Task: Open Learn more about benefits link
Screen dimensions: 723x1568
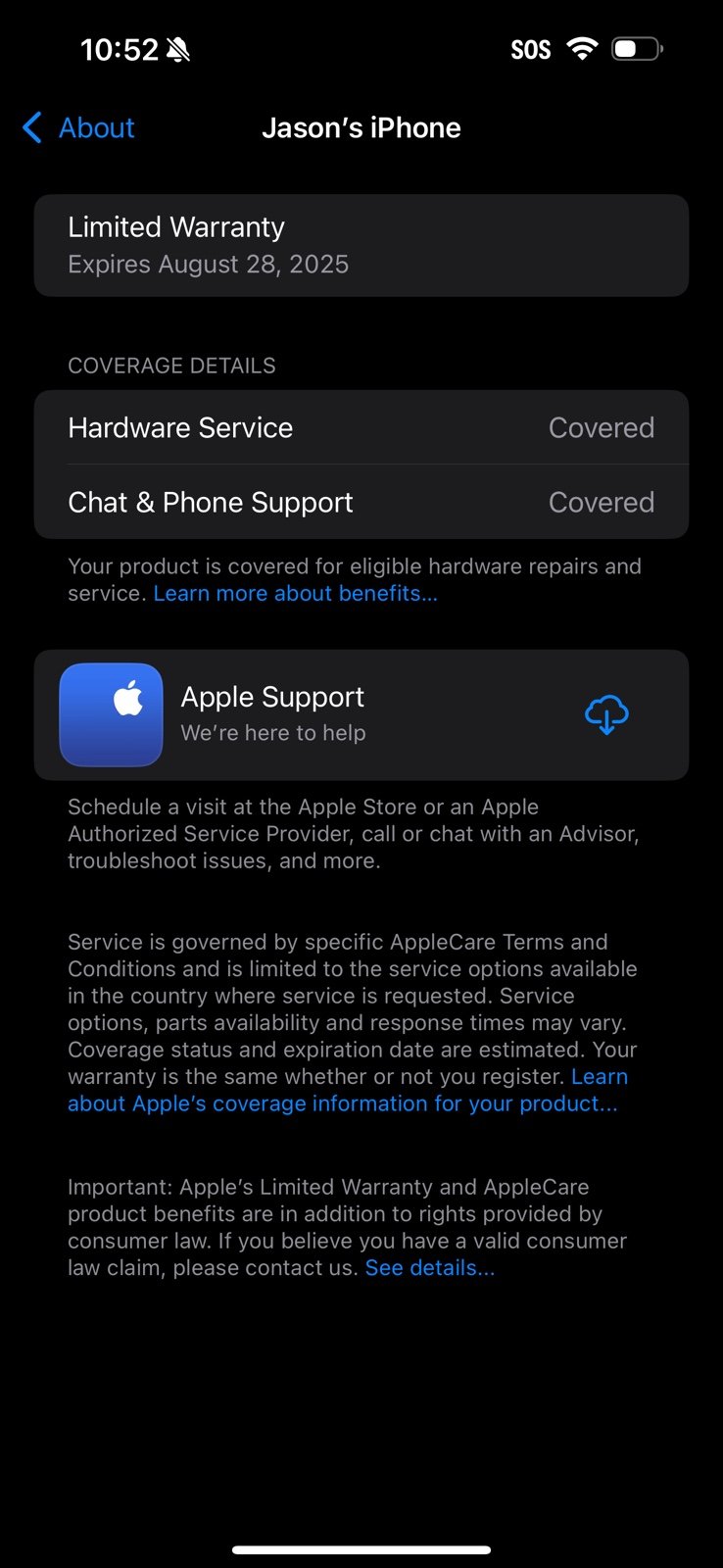Action: [x=295, y=593]
